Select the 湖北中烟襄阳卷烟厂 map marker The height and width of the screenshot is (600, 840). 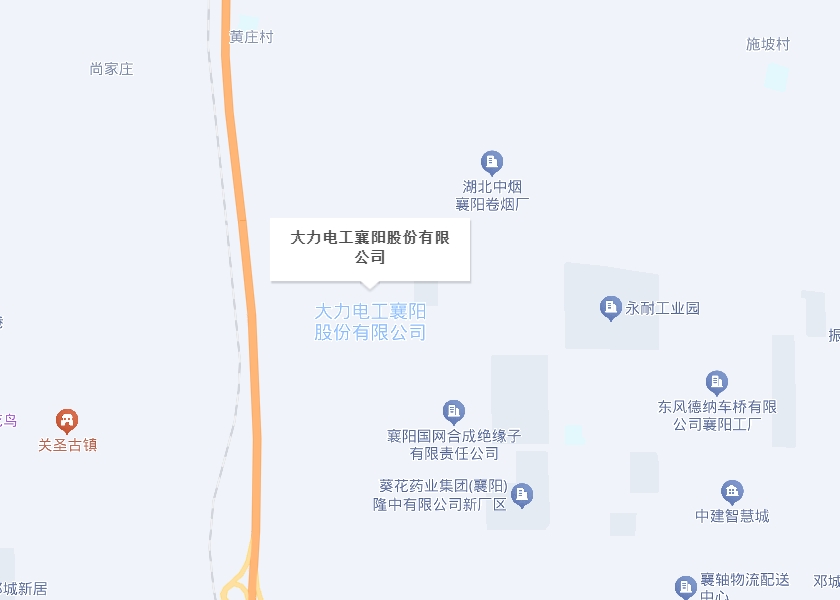491,162
